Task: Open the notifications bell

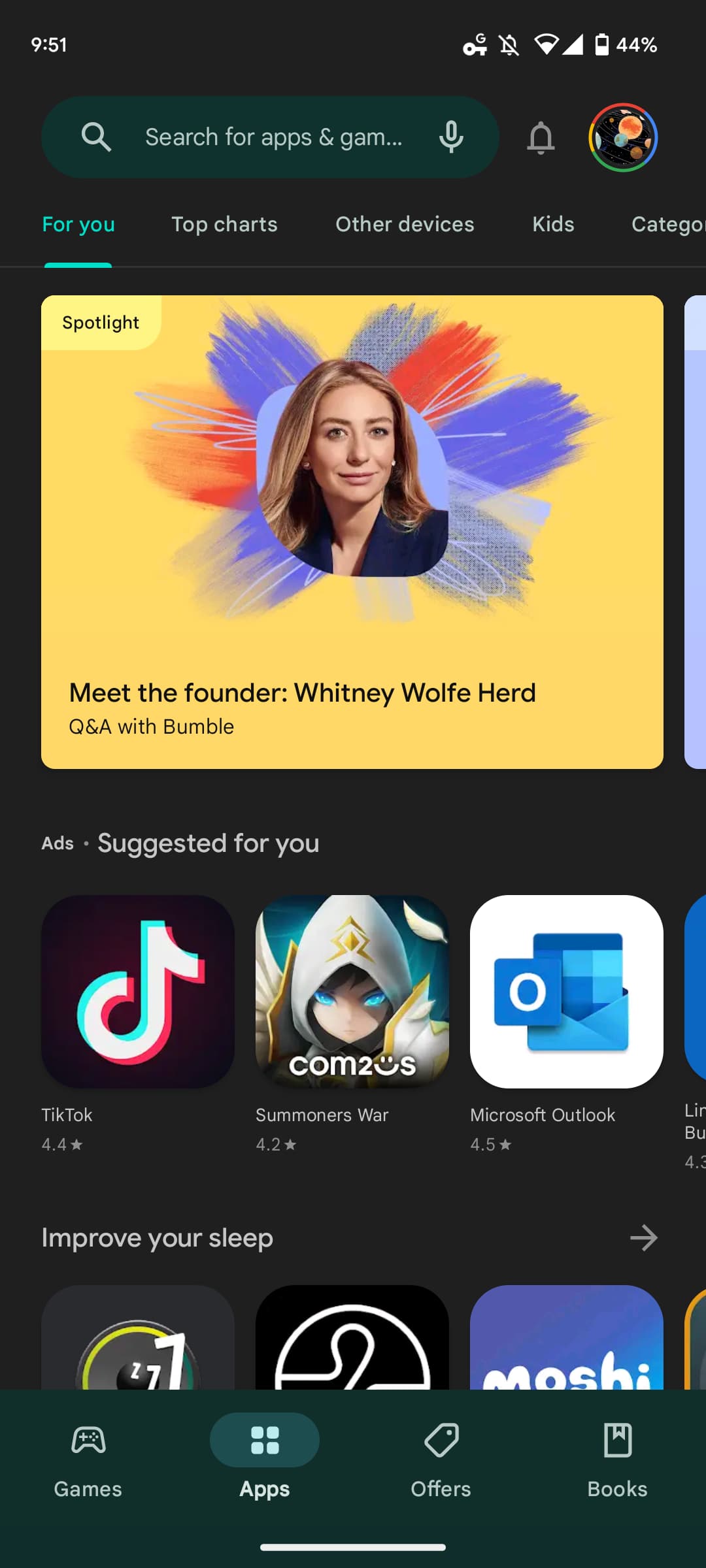Action: [541, 138]
